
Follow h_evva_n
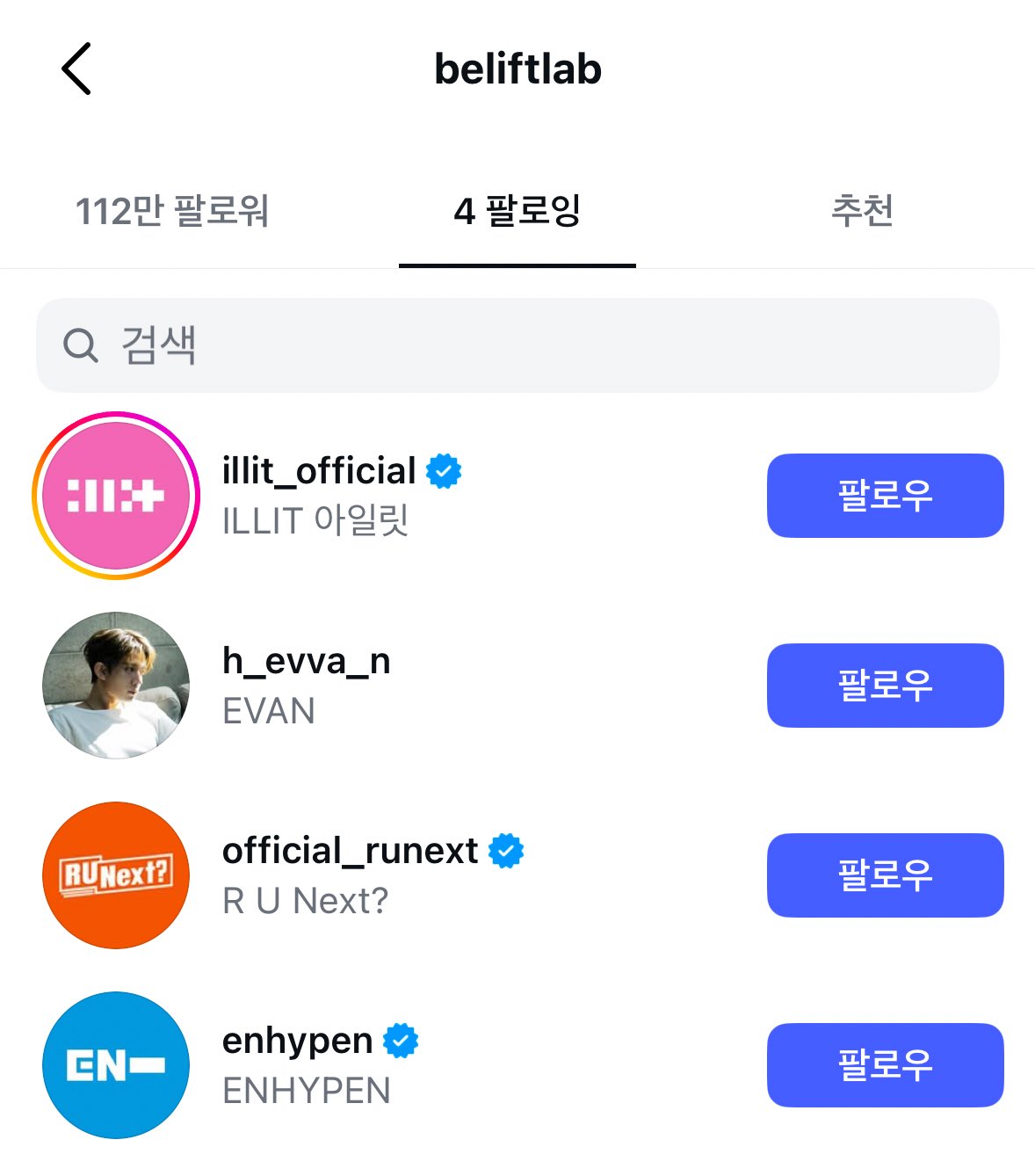(x=885, y=686)
